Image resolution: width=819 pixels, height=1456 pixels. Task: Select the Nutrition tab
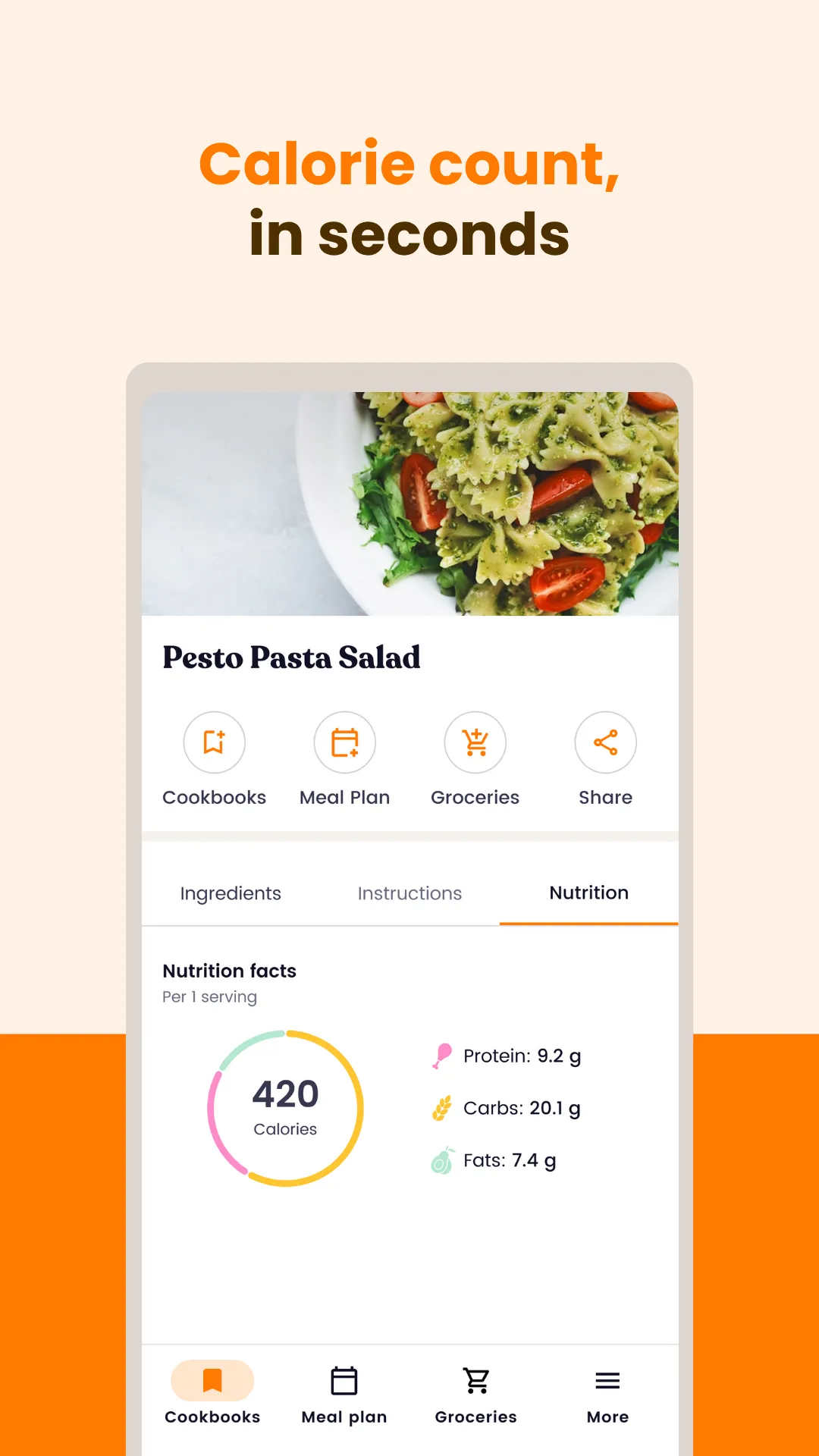(588, 893)
